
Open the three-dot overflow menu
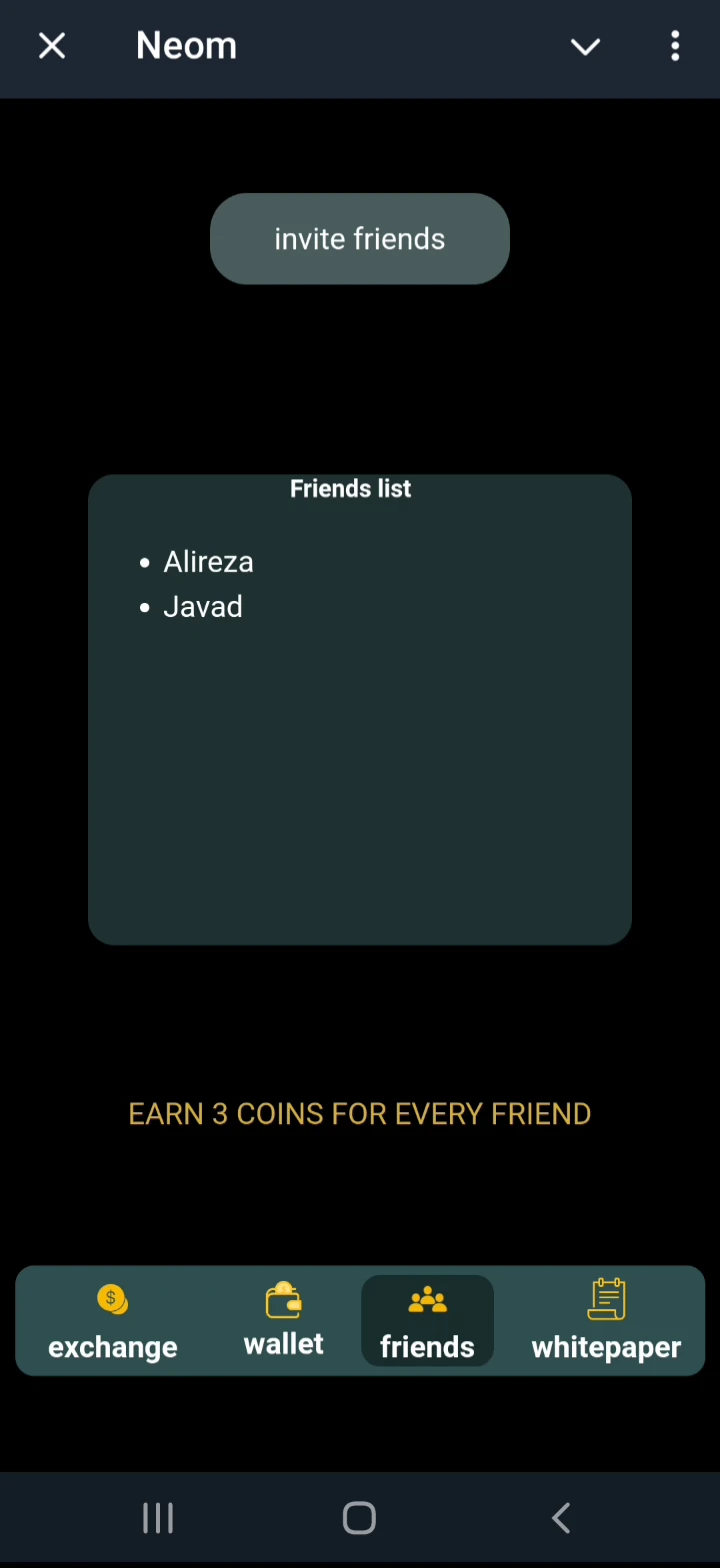[675, 46]
